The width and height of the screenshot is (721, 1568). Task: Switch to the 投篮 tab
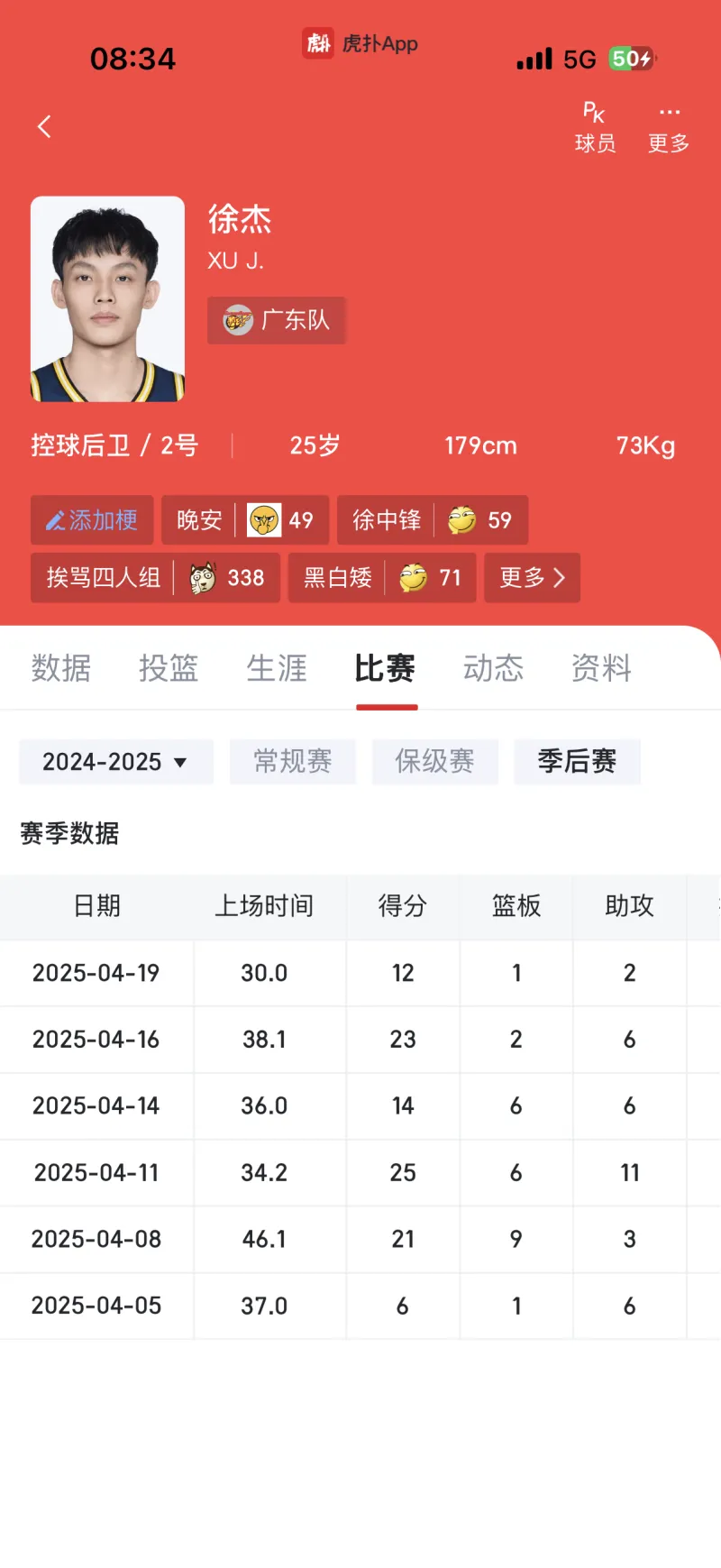169,668
